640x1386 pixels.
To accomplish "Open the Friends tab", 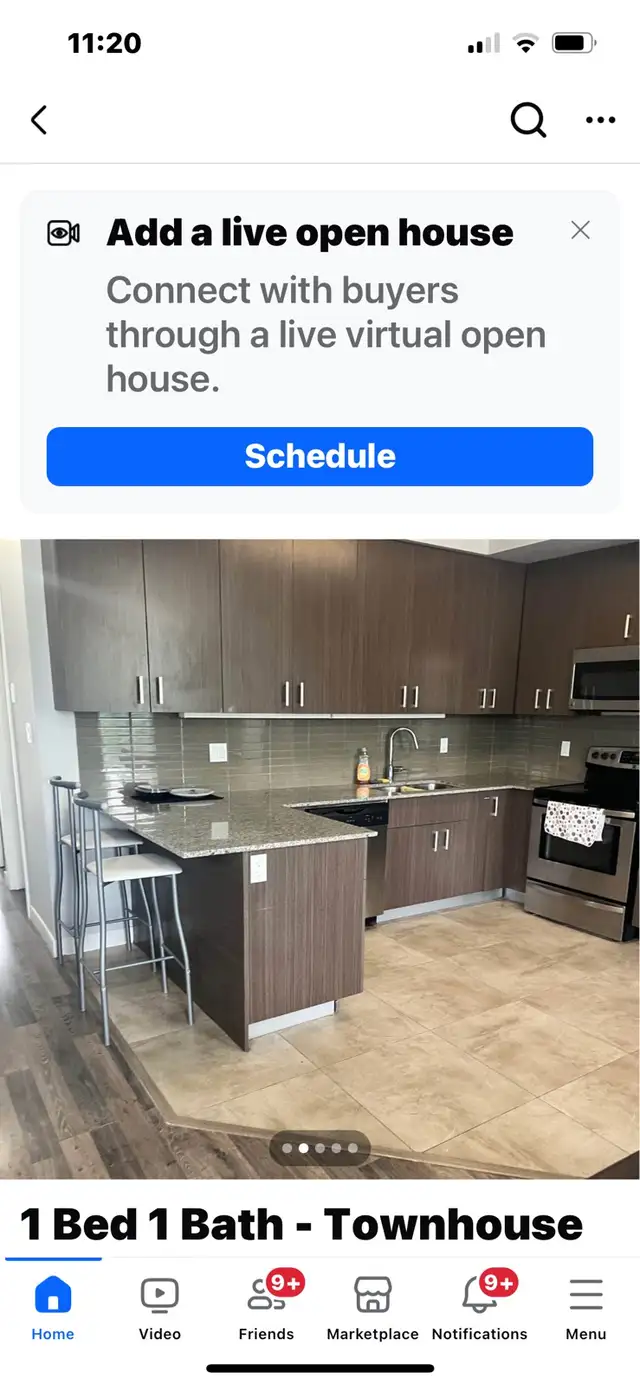I will pyautogui.click(x=267, y=1307).
